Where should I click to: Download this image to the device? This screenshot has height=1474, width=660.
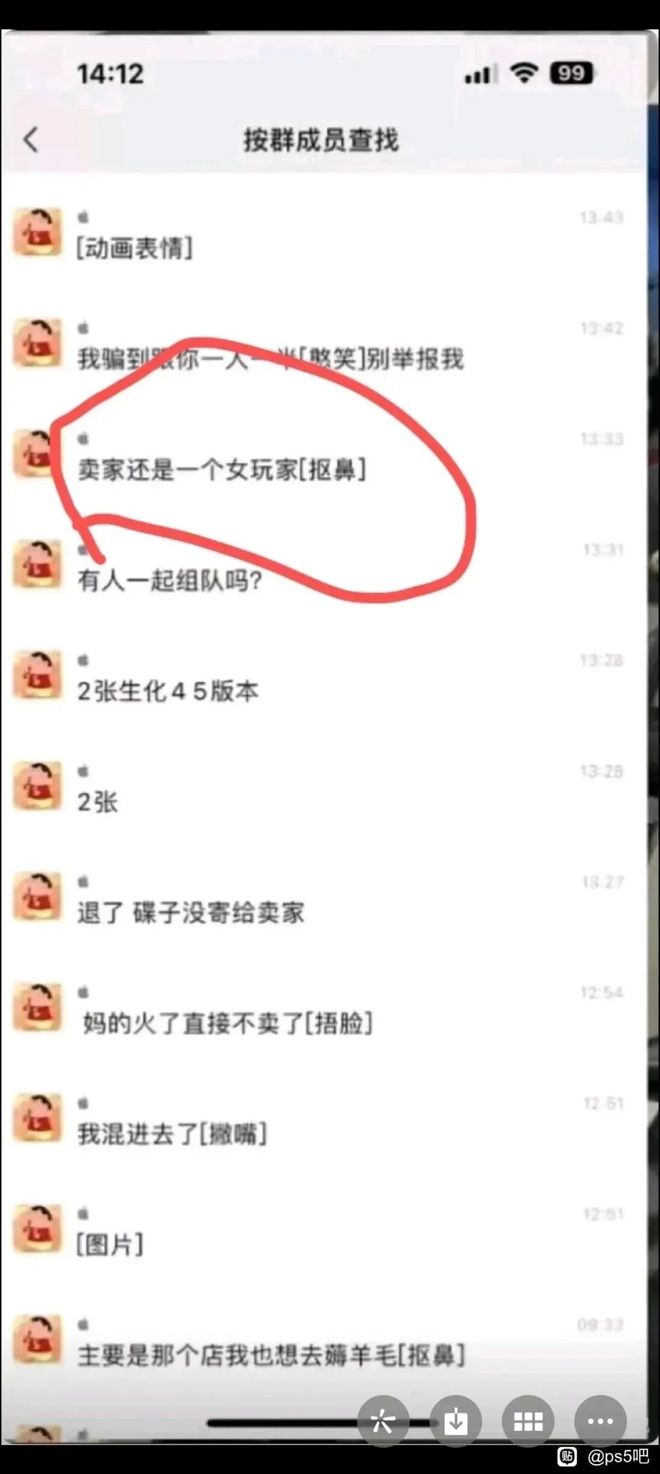click(455, 1422)
